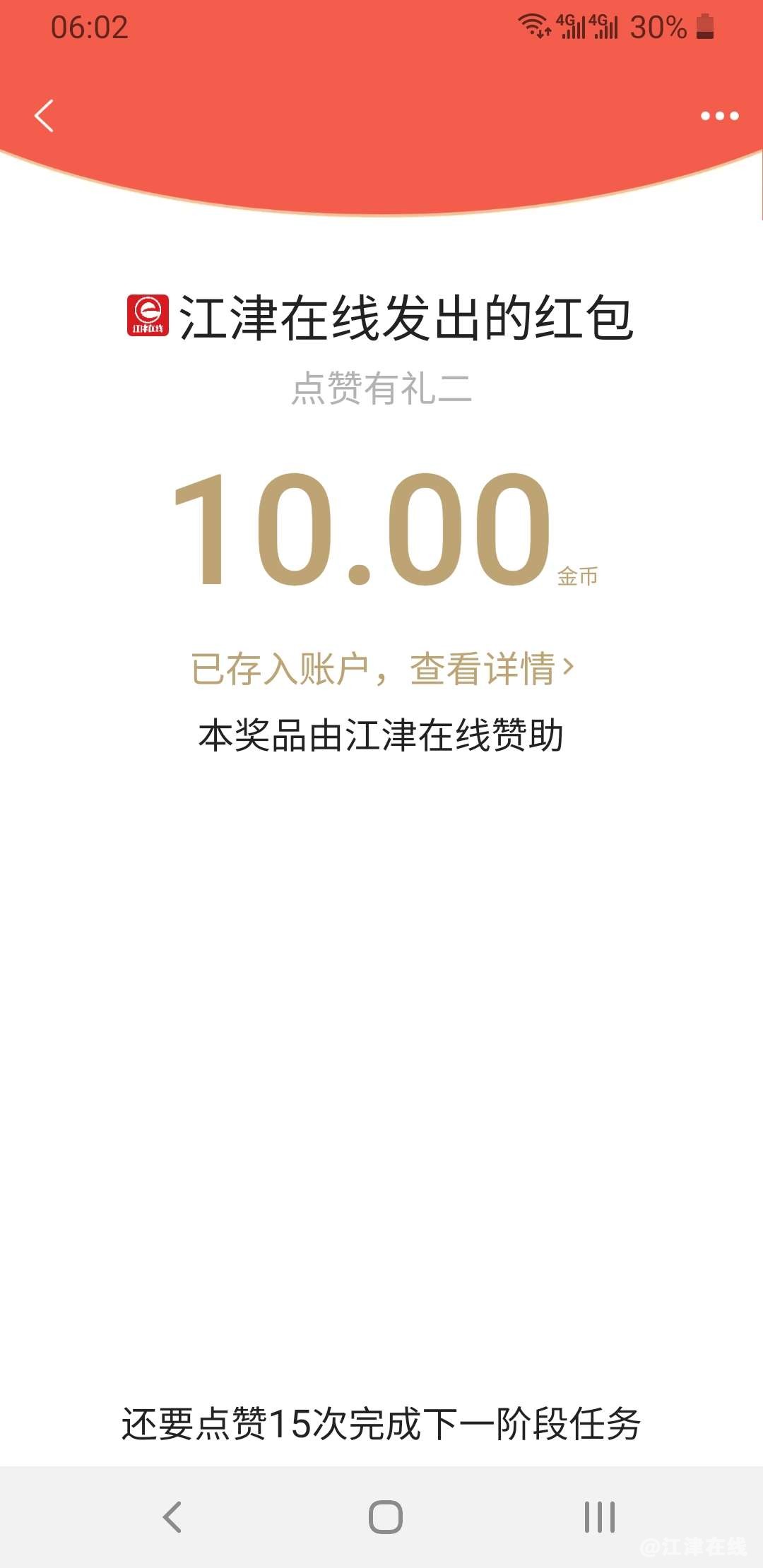
Task: Go to the phone home screen
Action: (x=386, y=1516)
